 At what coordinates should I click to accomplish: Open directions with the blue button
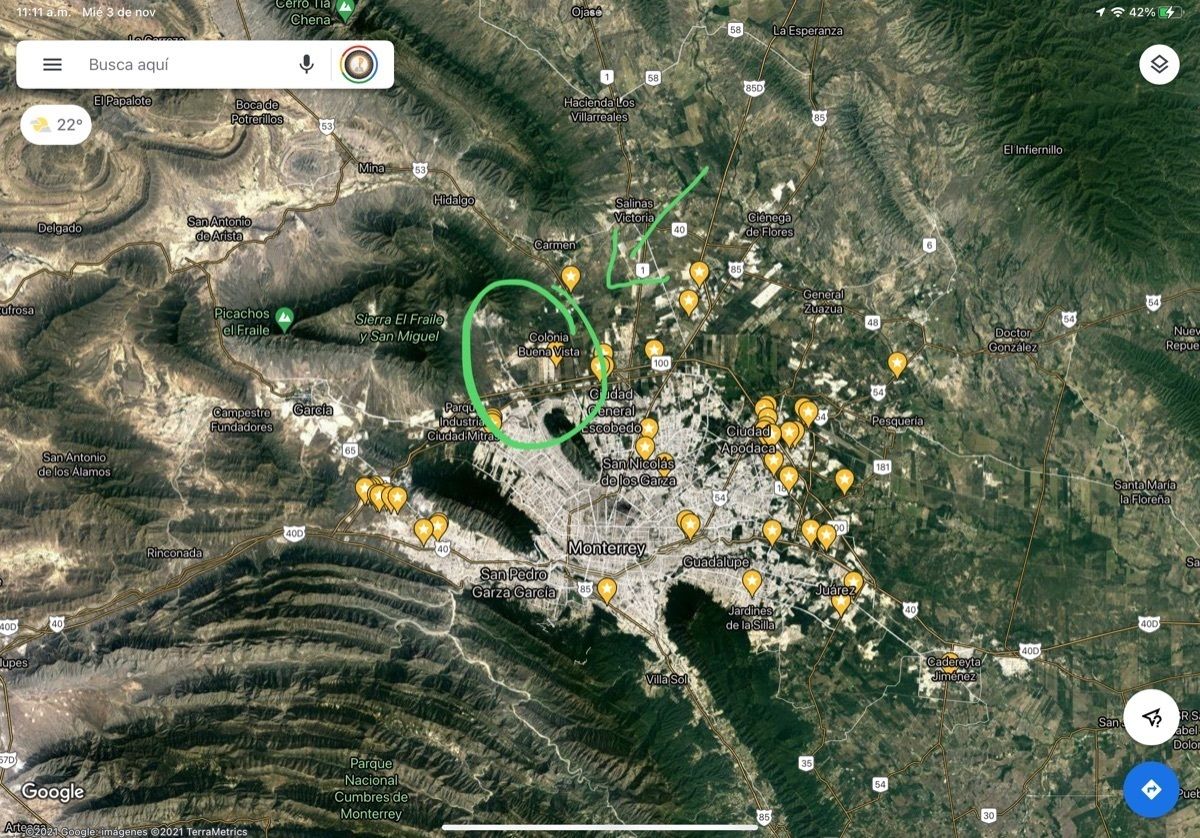pos(1151,790)
